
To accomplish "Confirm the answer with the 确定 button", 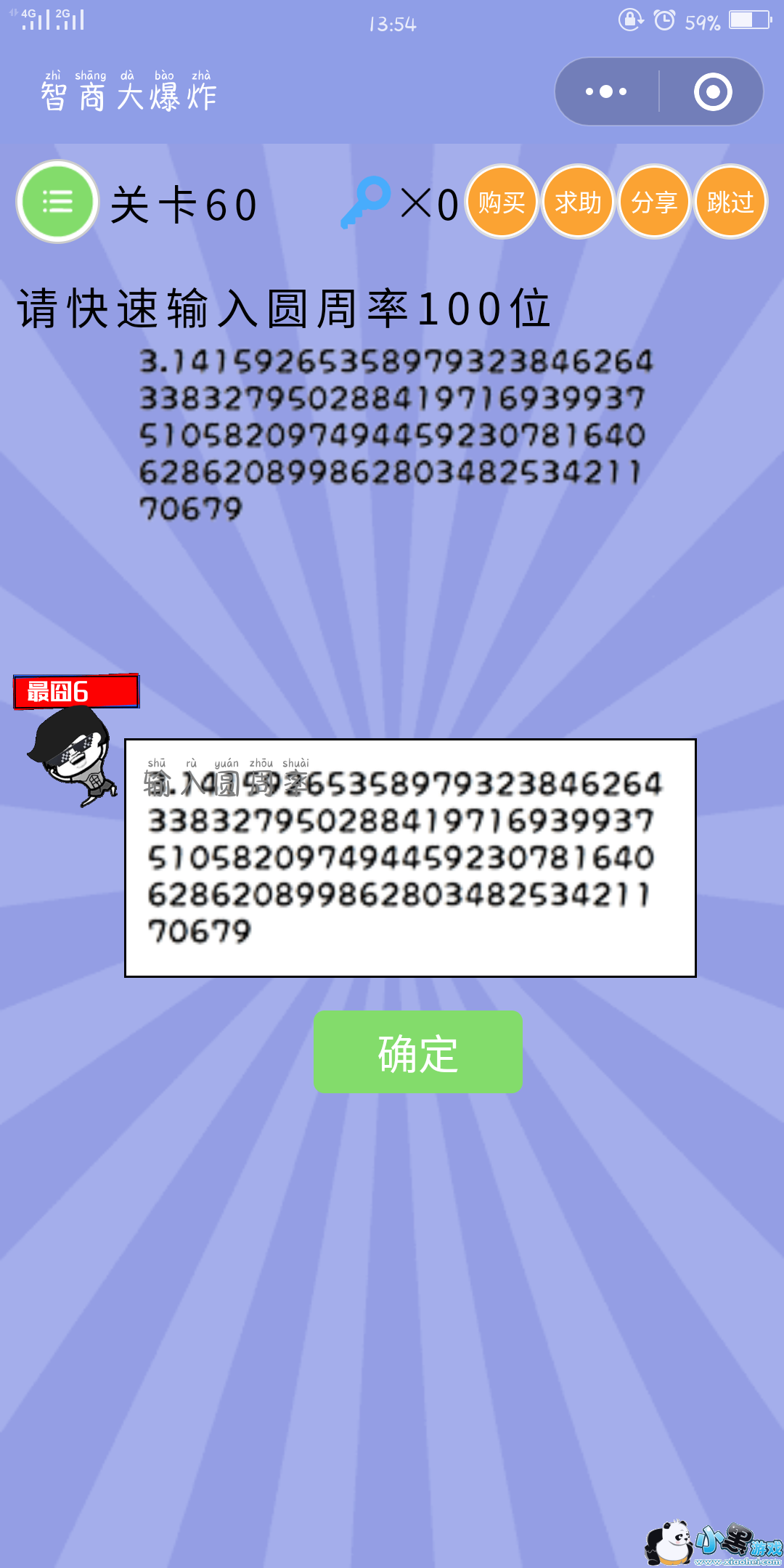I will (417, 1052).
